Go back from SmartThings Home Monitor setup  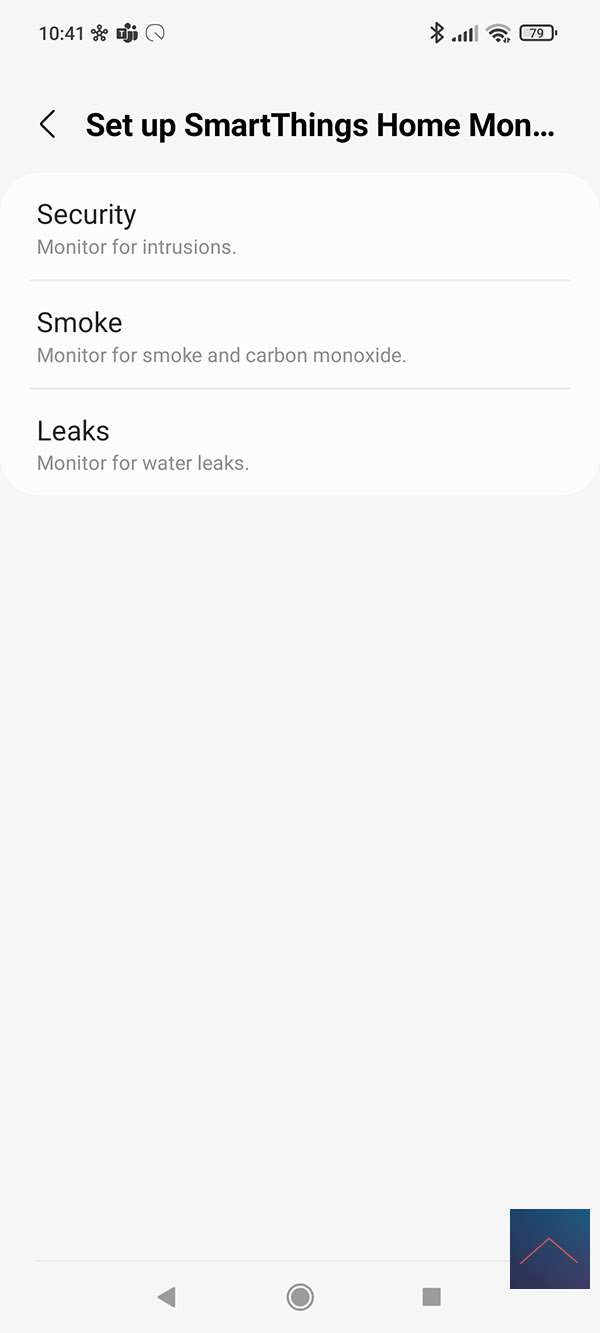tap(47, 125)
